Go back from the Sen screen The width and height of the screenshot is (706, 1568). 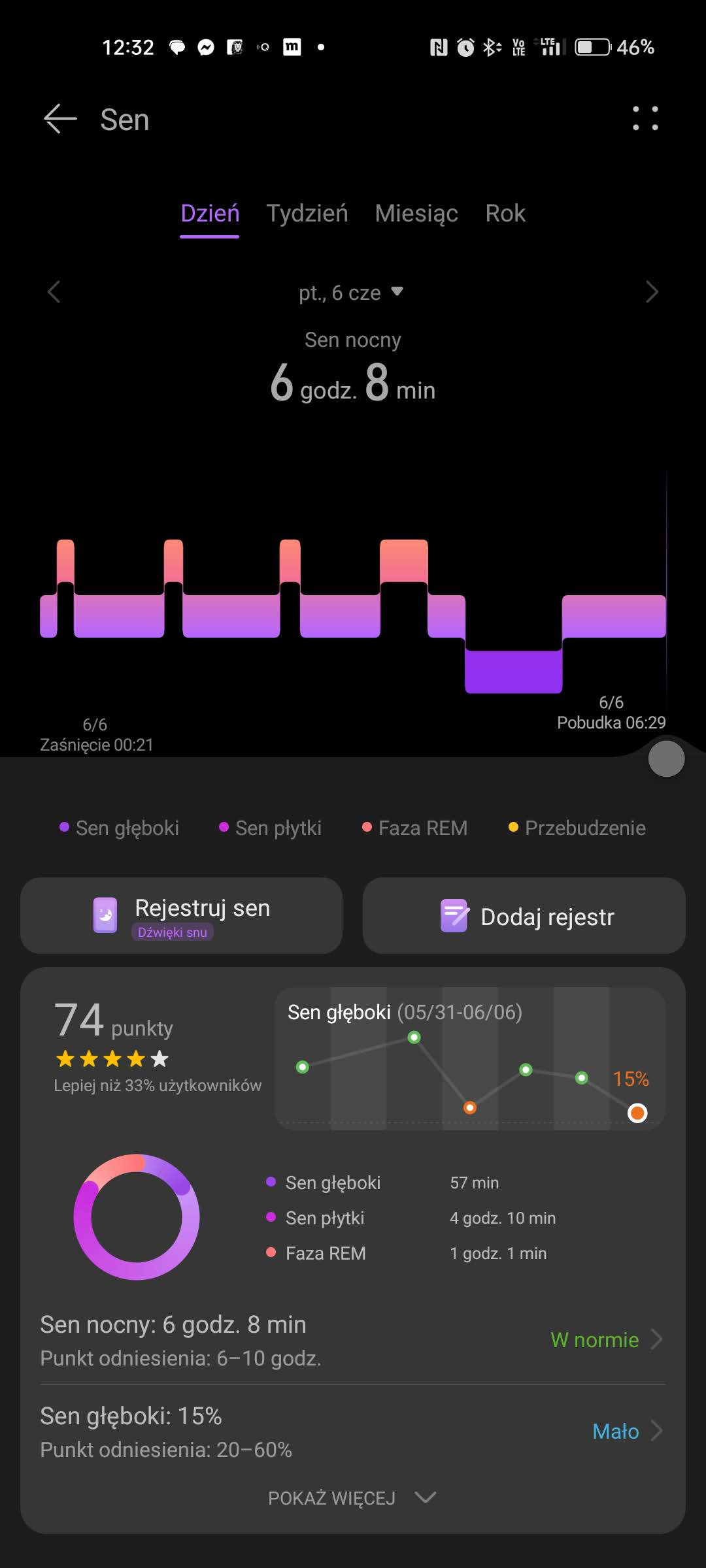[59, 119]
